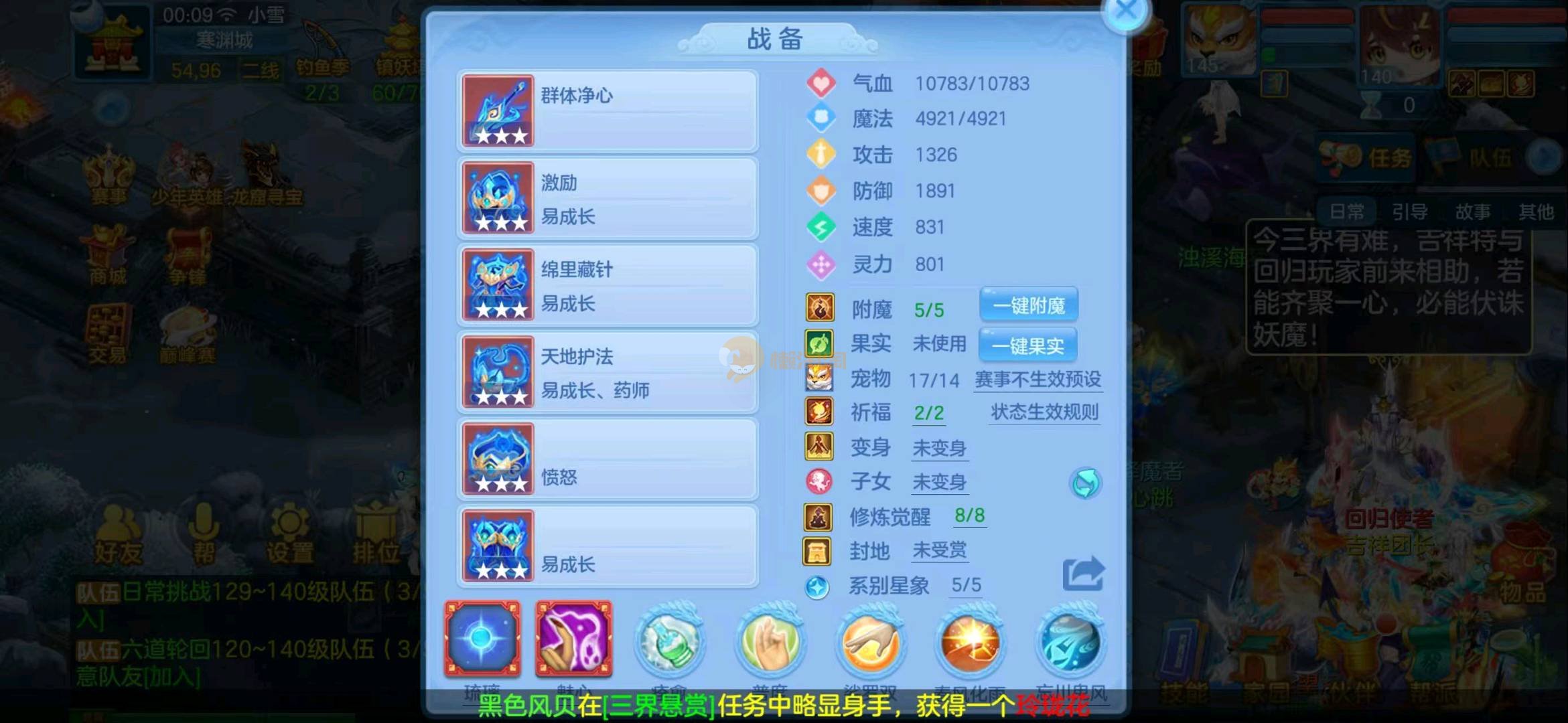Viewport: 1568px width, 723px height.
Task: Open the 天地护法 equipment slot
Action: tap(608, 372)
